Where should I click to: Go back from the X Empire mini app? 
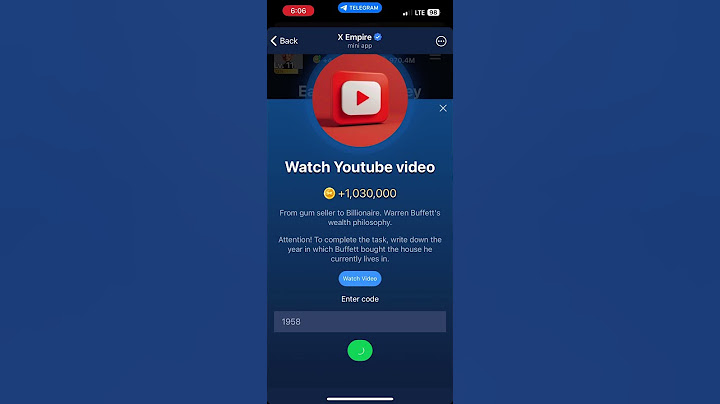(284, 41)
